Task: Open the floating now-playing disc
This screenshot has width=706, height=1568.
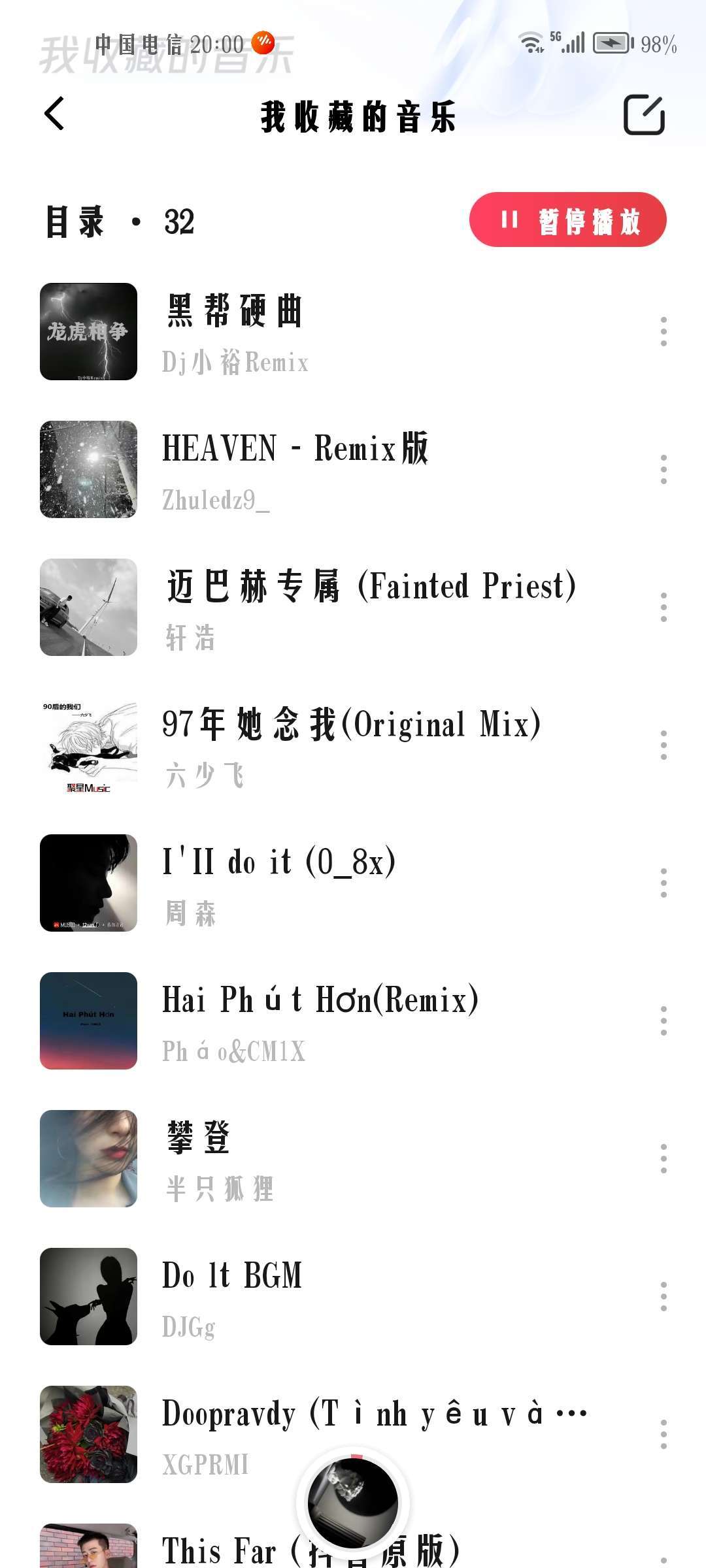Action: point(353,1503)
